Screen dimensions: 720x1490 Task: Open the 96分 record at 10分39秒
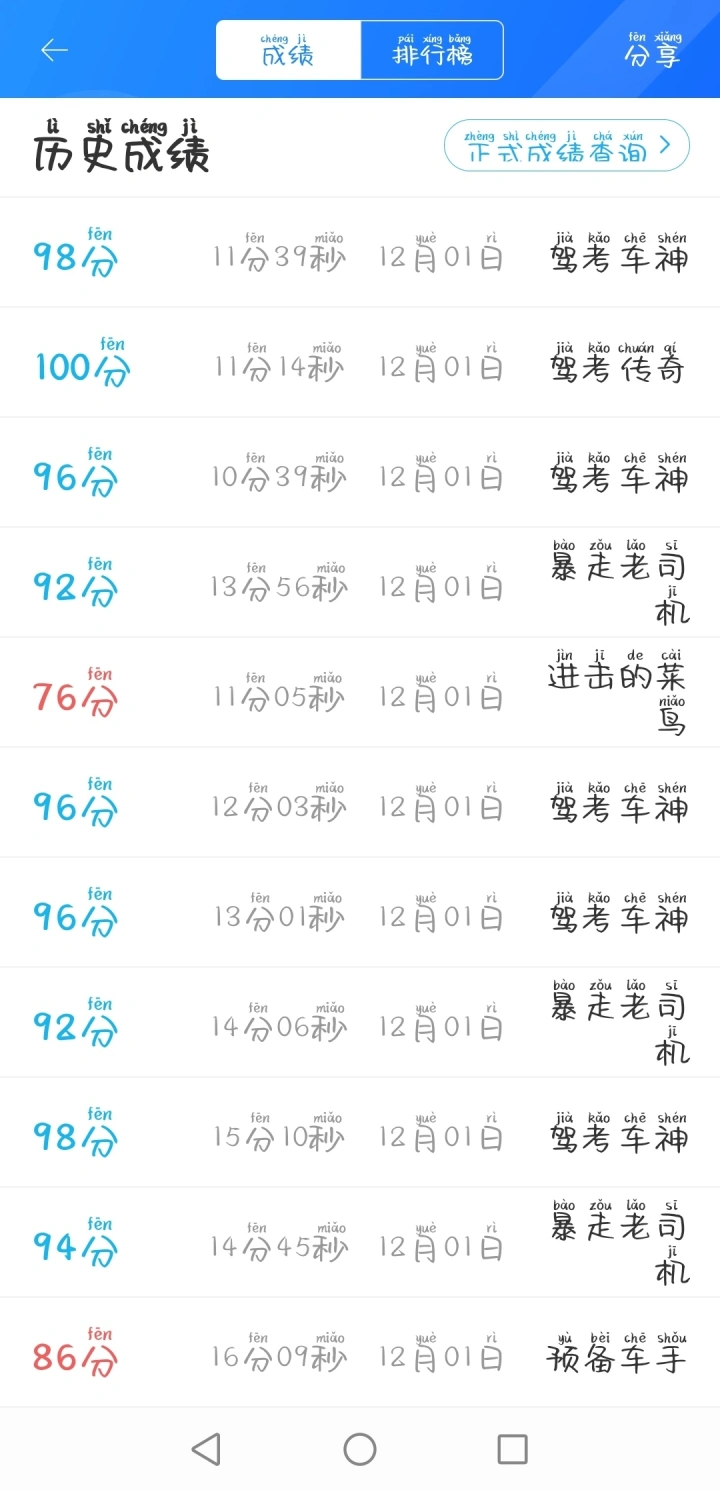point(360,472)
